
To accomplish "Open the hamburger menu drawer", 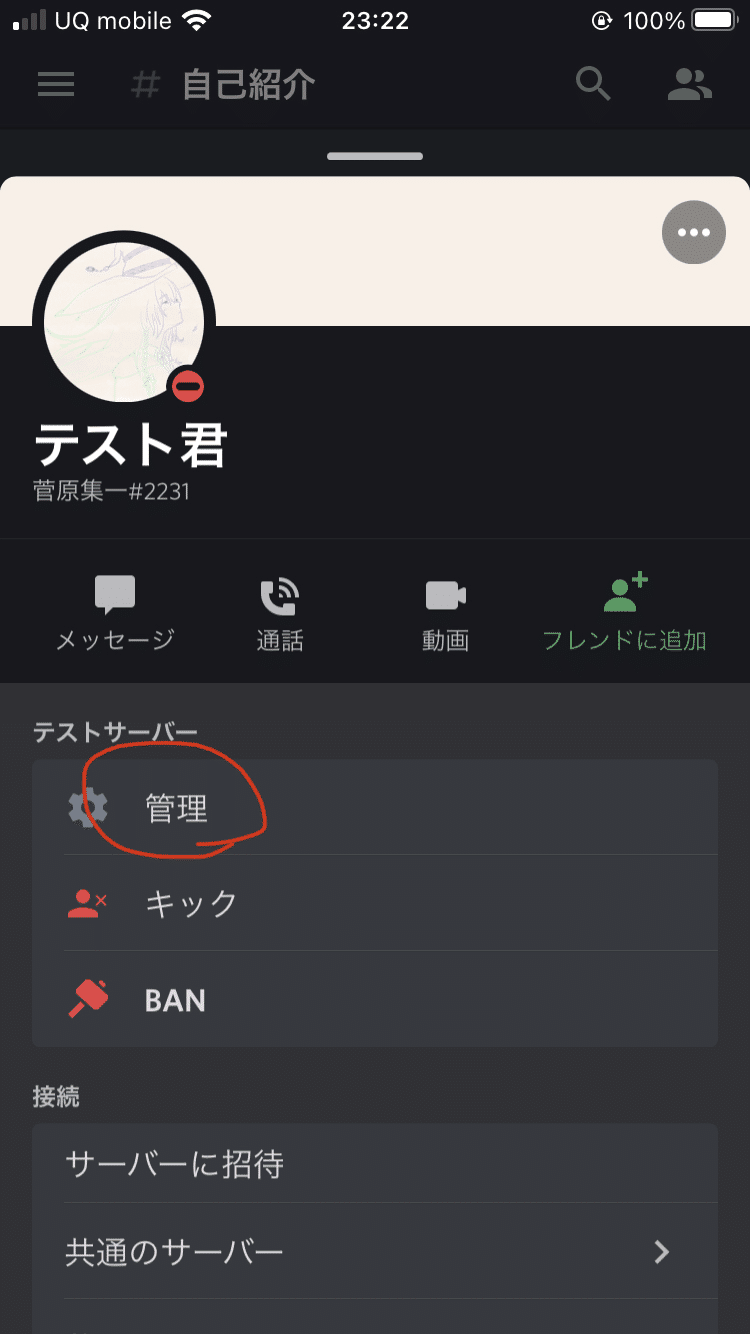I will pos(56,85).
